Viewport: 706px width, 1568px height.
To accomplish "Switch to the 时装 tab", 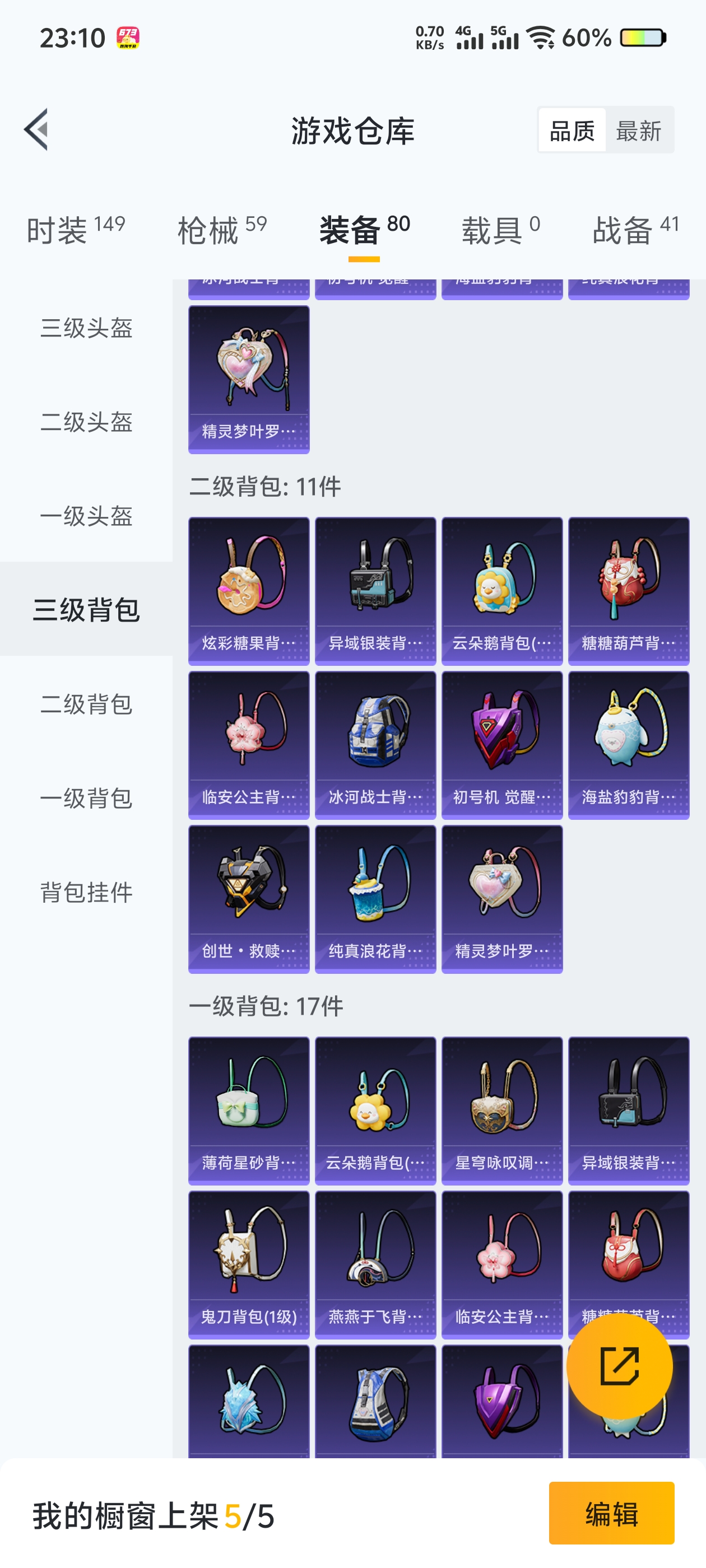I will (76, 230).
